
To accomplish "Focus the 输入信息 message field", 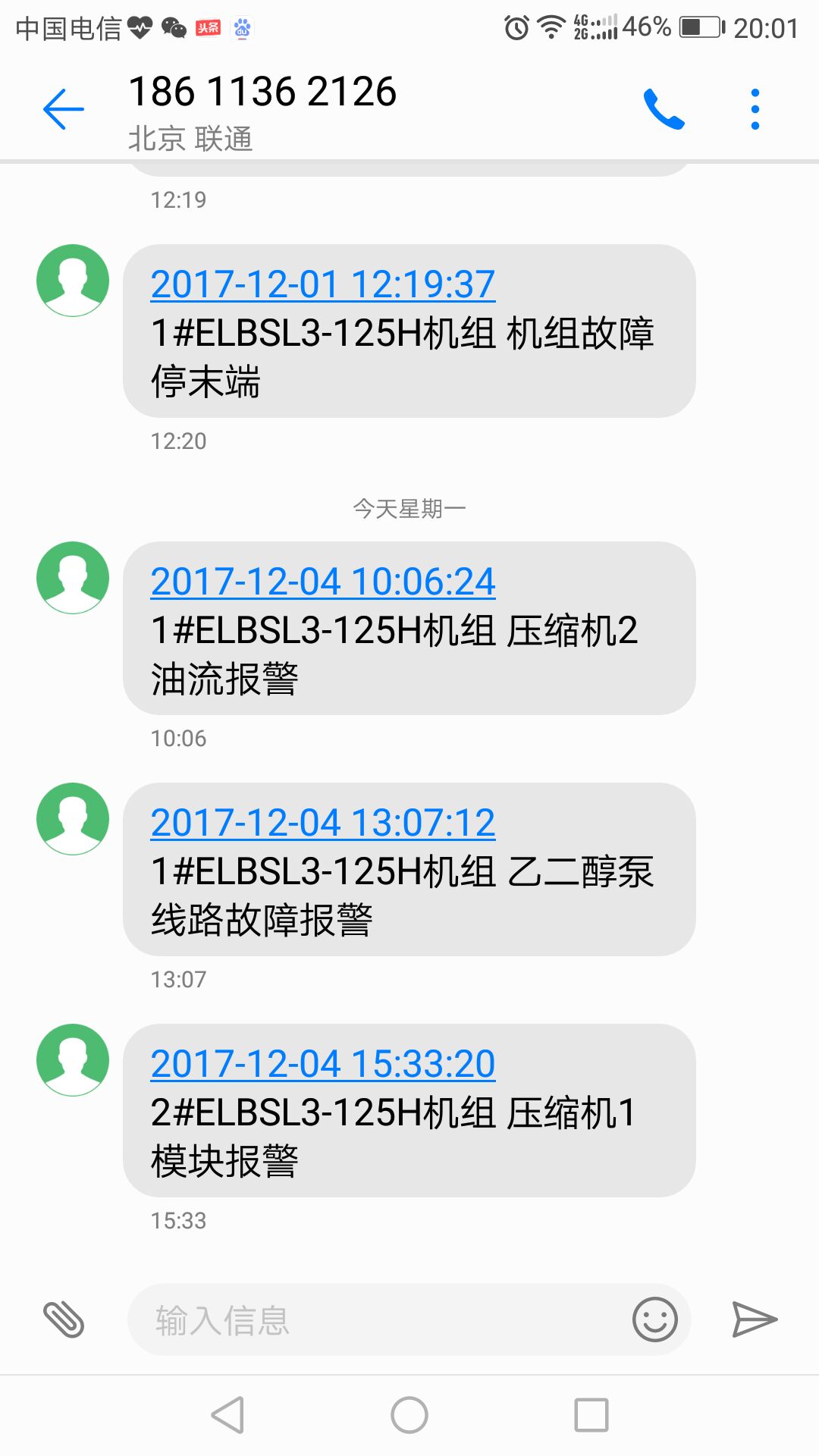I will point(379,1319).
